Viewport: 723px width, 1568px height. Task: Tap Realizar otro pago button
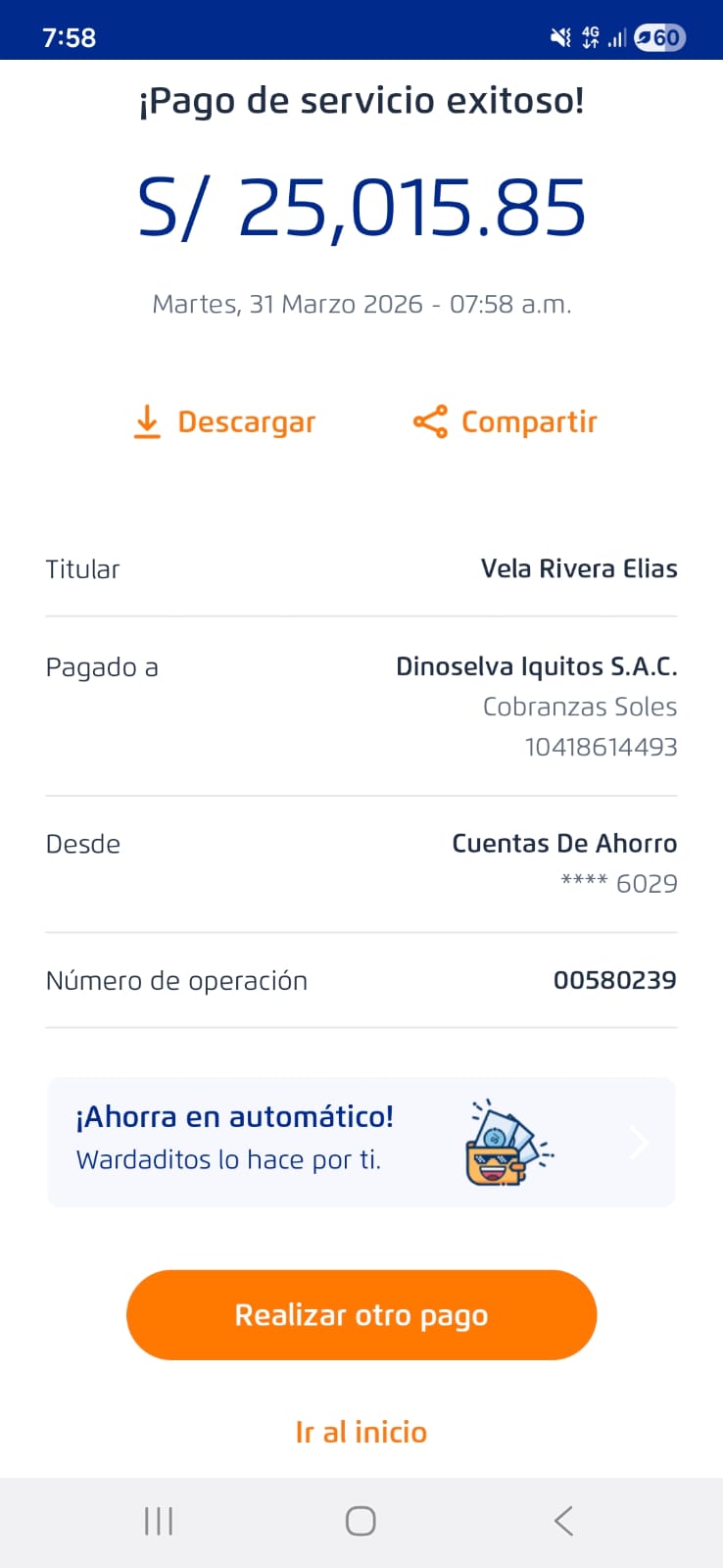click(x=361, y=1315)
